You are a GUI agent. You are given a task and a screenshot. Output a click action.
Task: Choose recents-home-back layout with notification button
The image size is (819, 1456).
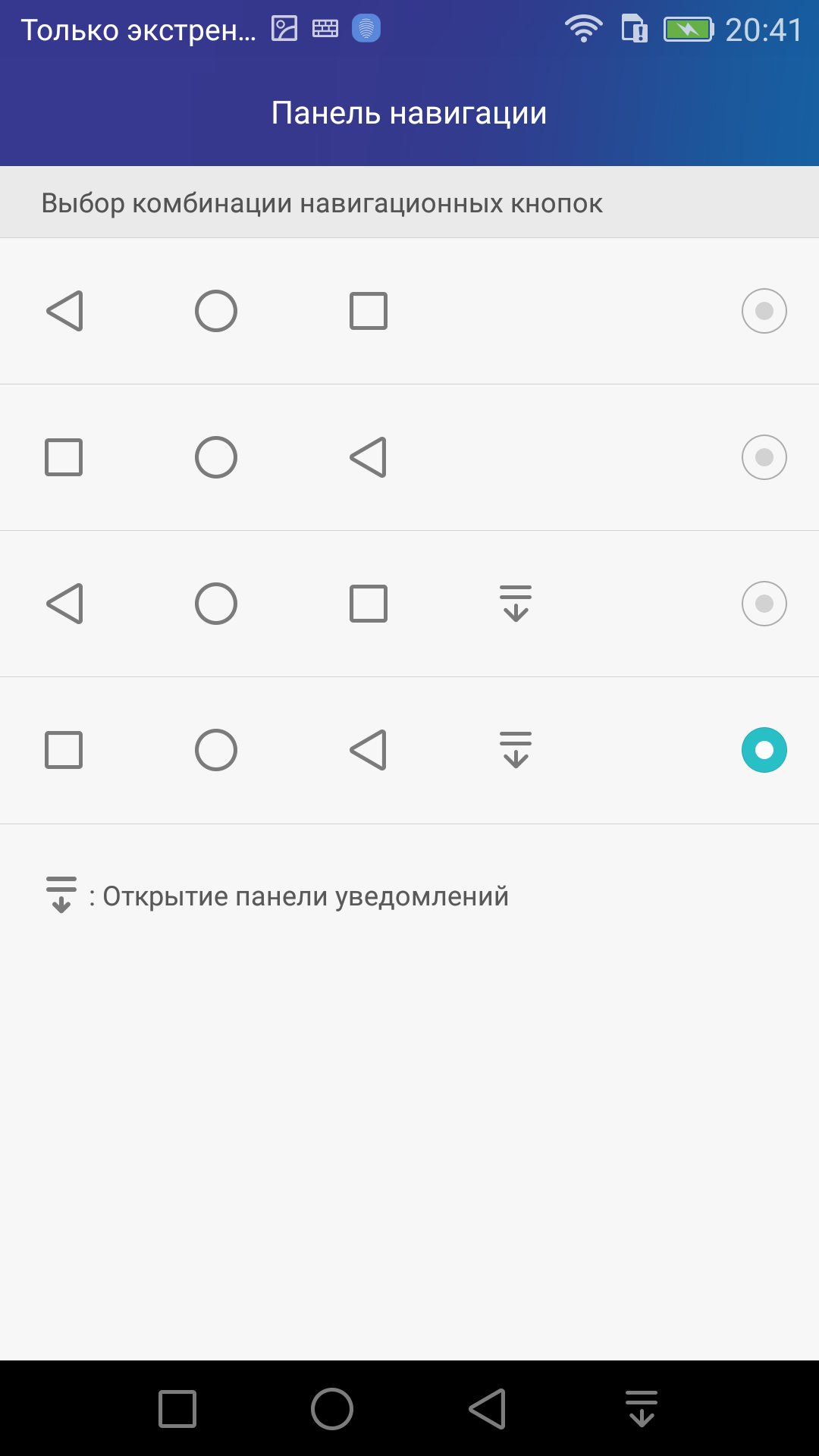409,750
